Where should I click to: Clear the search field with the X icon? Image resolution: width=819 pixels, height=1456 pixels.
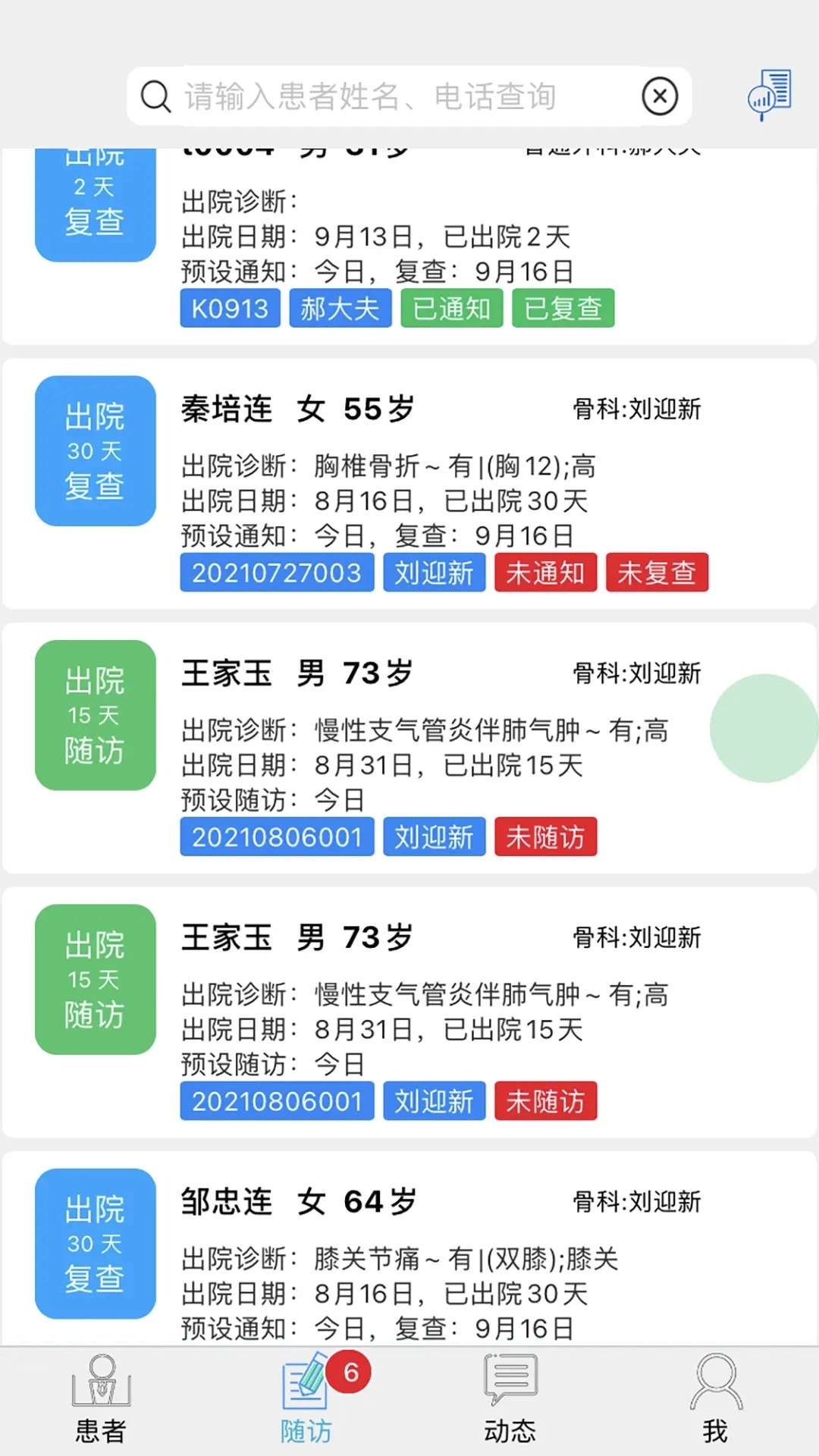coord(660,96)
